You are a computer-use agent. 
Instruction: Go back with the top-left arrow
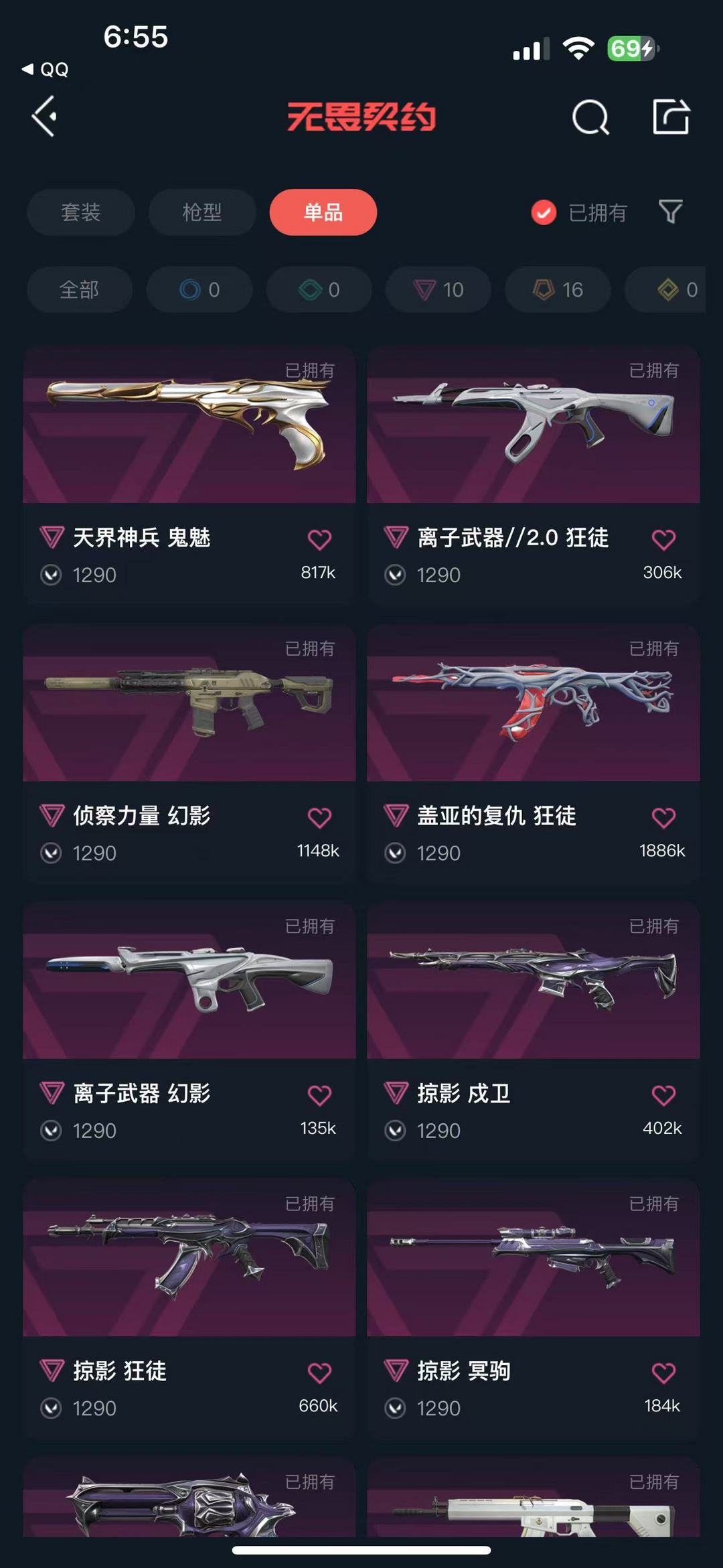(x=44, y=117)
